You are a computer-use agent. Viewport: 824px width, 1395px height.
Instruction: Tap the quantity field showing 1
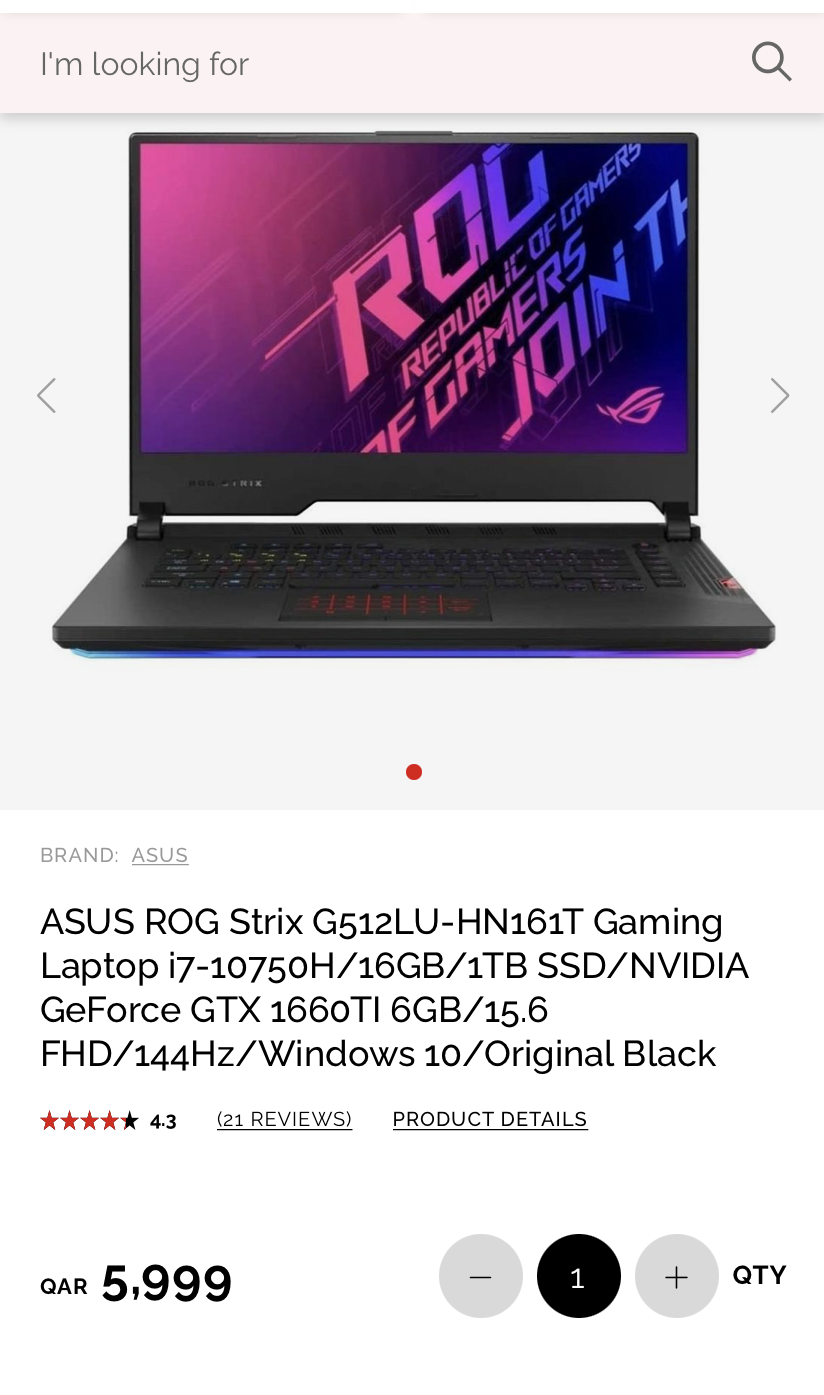578,1276
